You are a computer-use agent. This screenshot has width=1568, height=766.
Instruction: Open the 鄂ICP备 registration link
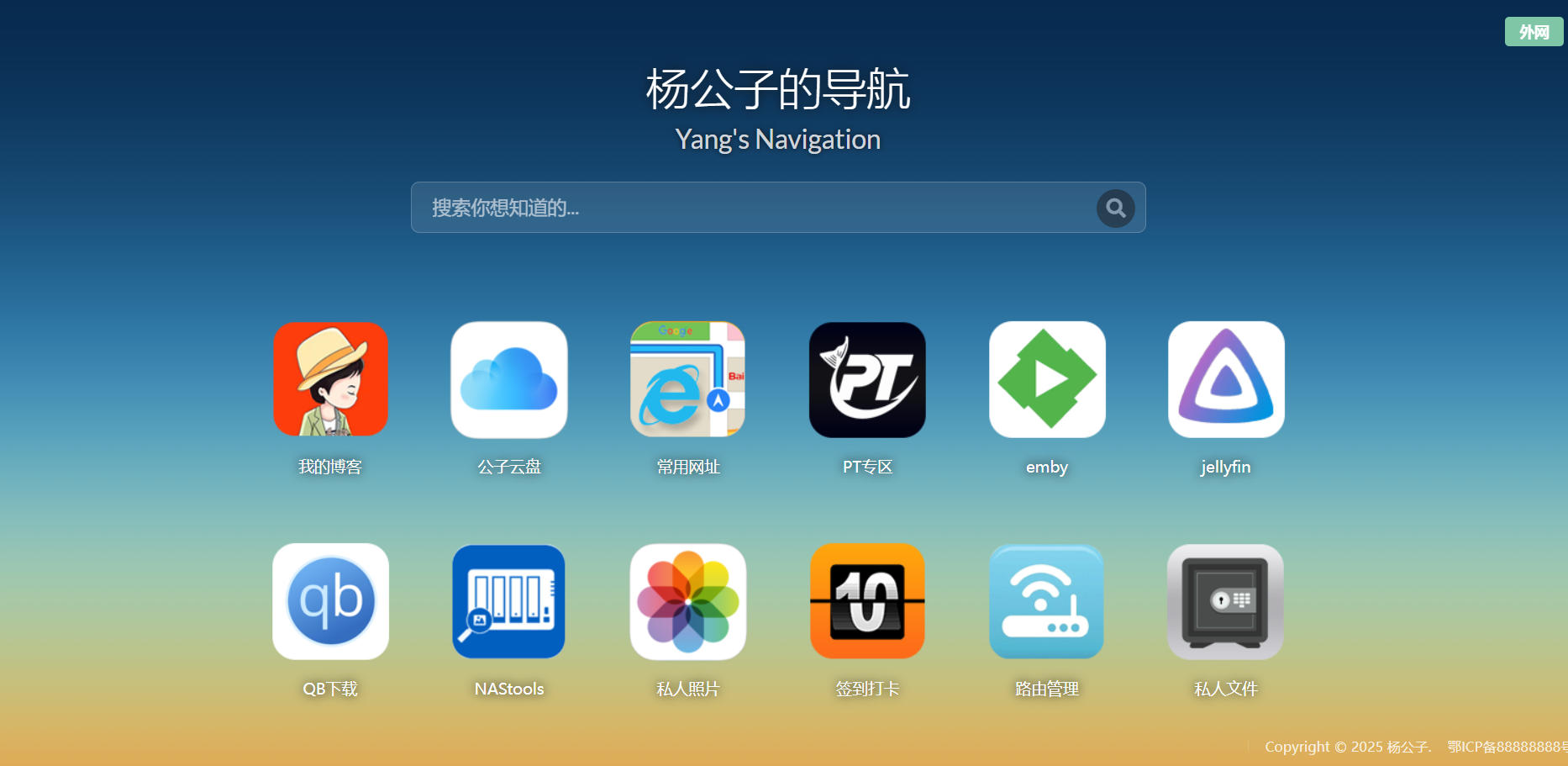click(1506, 747)
